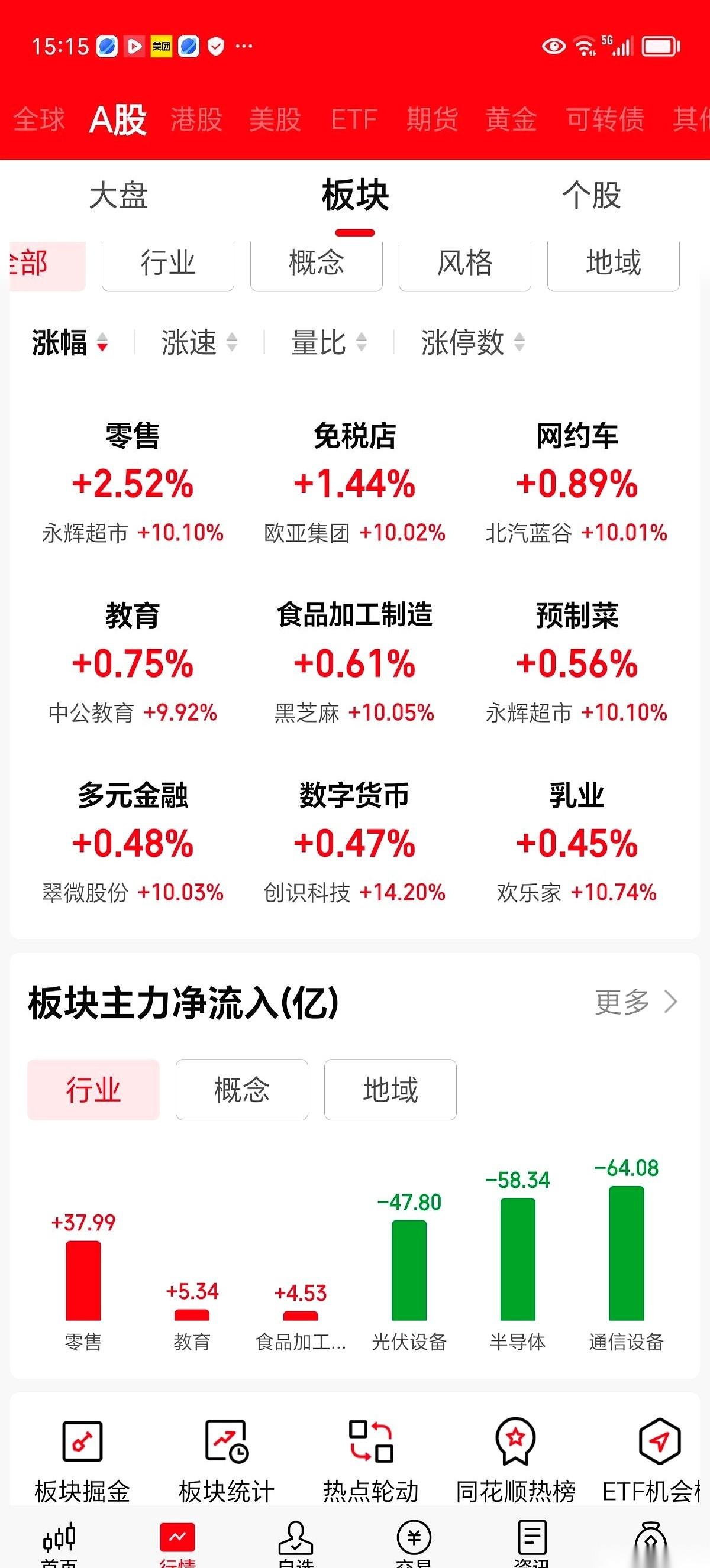Select the 概念 filter under 板块主力净流入
Image resolution: width=710 pixels, height=1568 pixels.
(x=241, y=1090)
